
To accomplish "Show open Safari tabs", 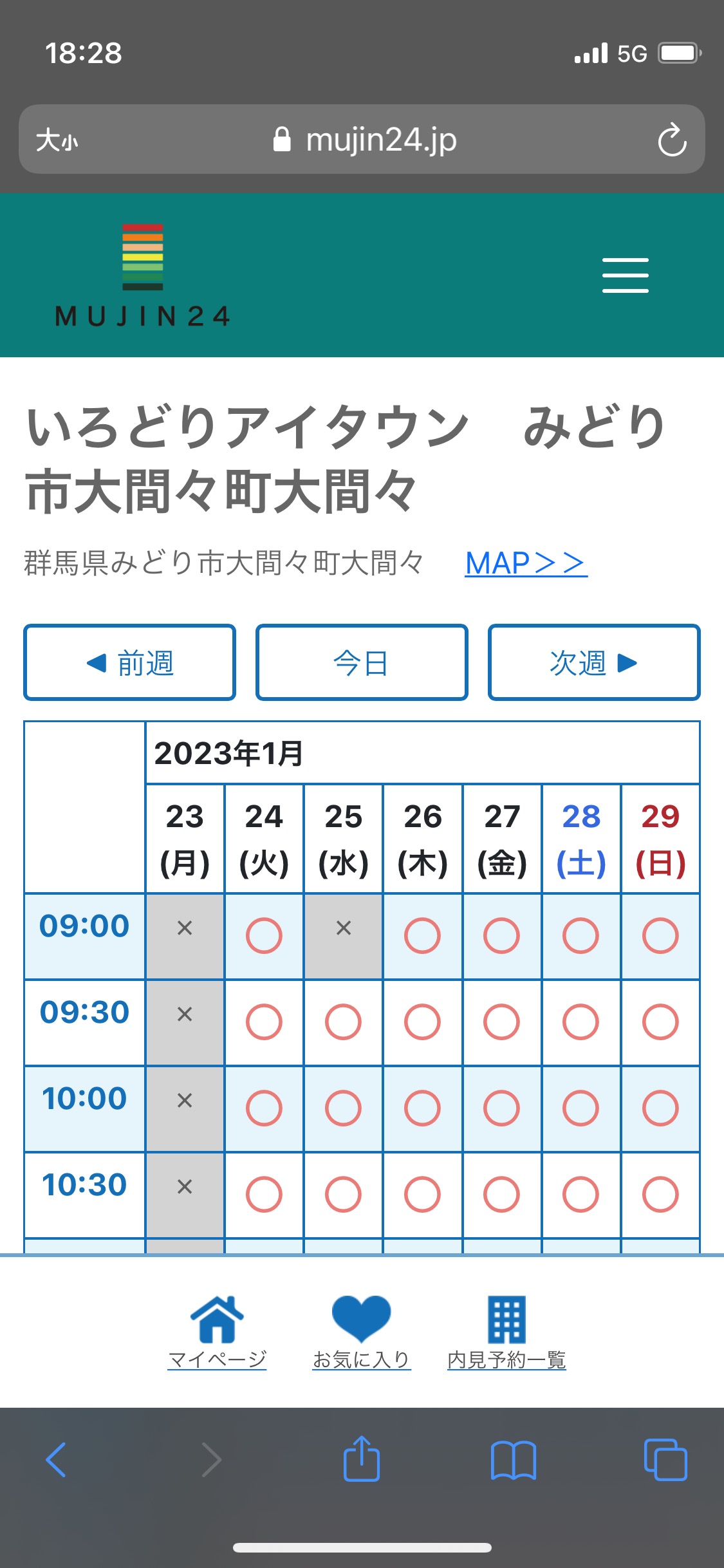I will tap(665, 1459).
